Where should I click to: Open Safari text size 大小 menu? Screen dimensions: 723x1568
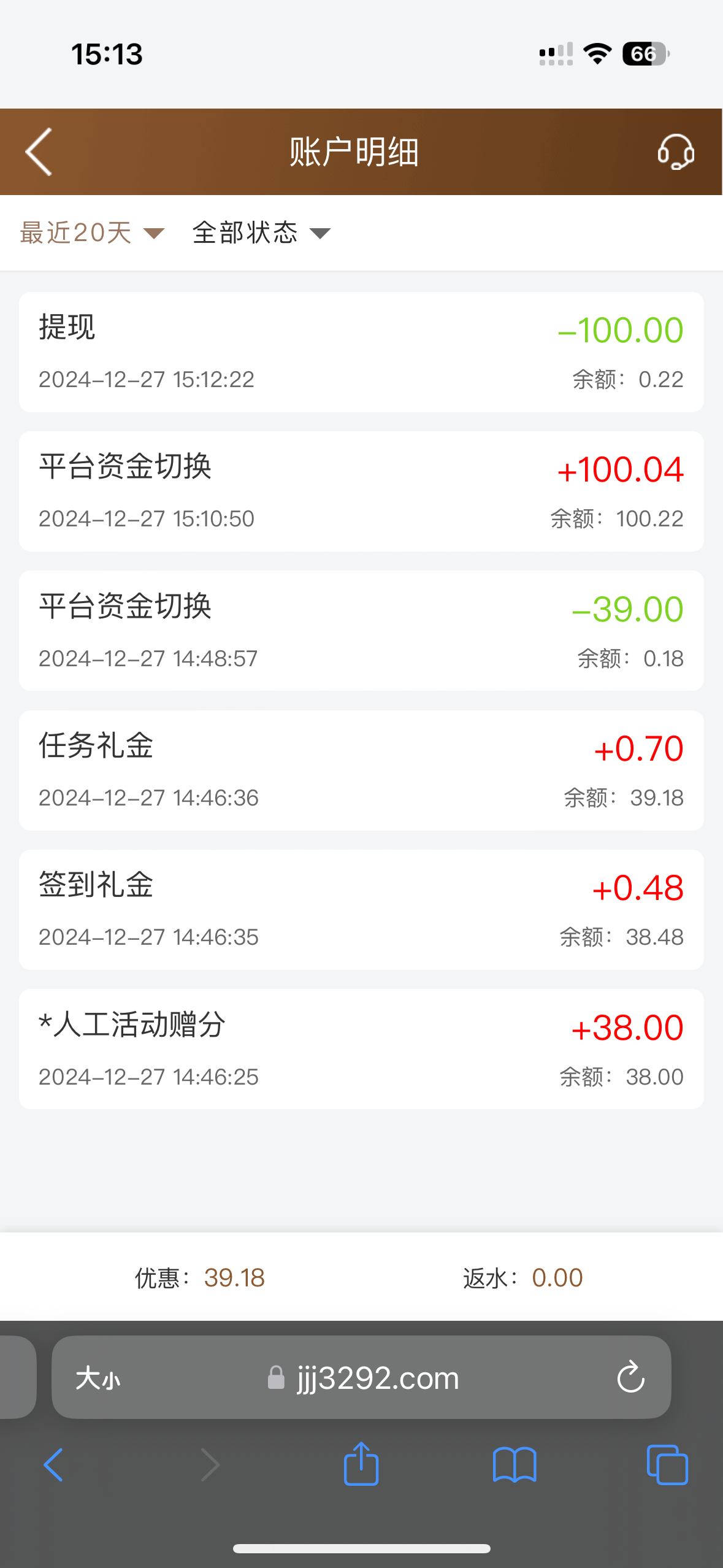(98, 1378)
